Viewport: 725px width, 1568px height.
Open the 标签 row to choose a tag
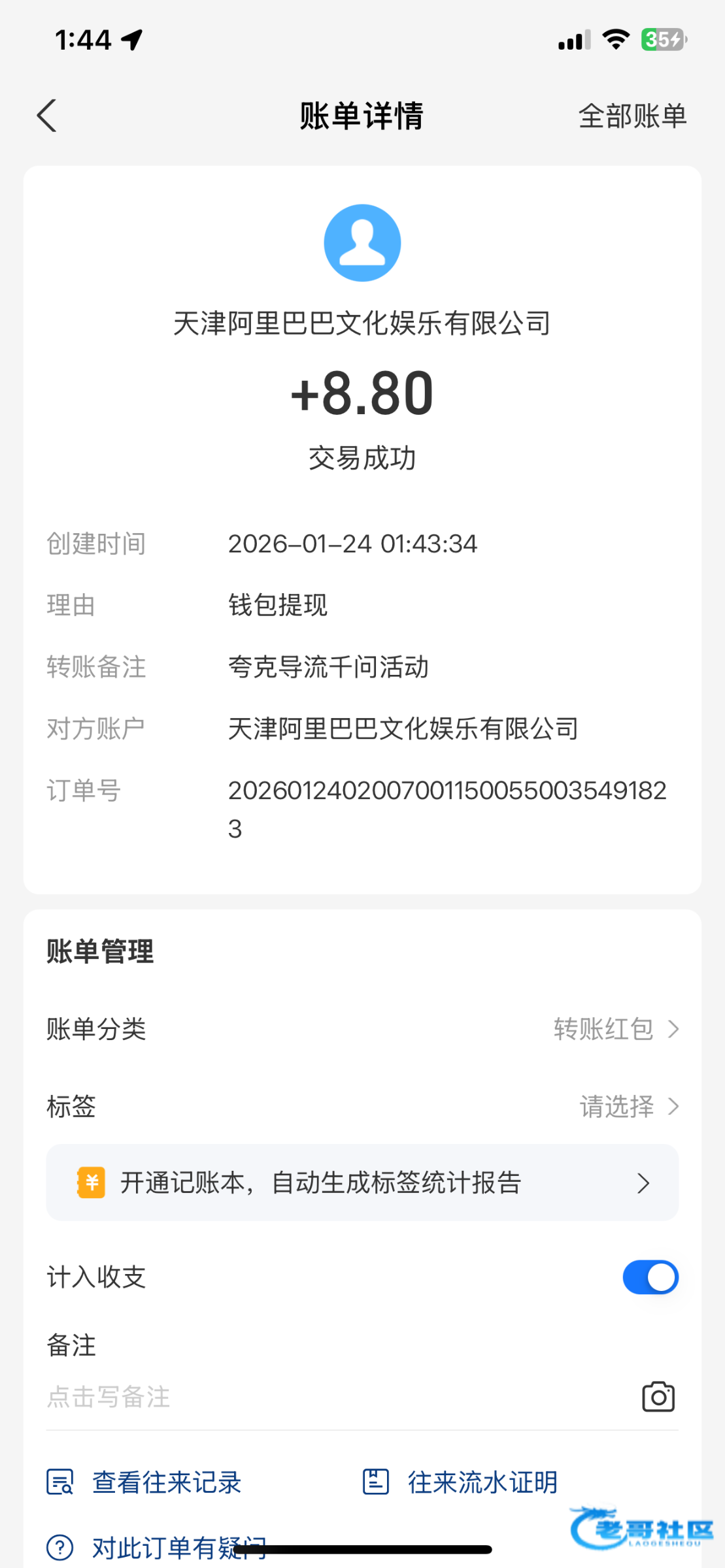click(362, 1106)
